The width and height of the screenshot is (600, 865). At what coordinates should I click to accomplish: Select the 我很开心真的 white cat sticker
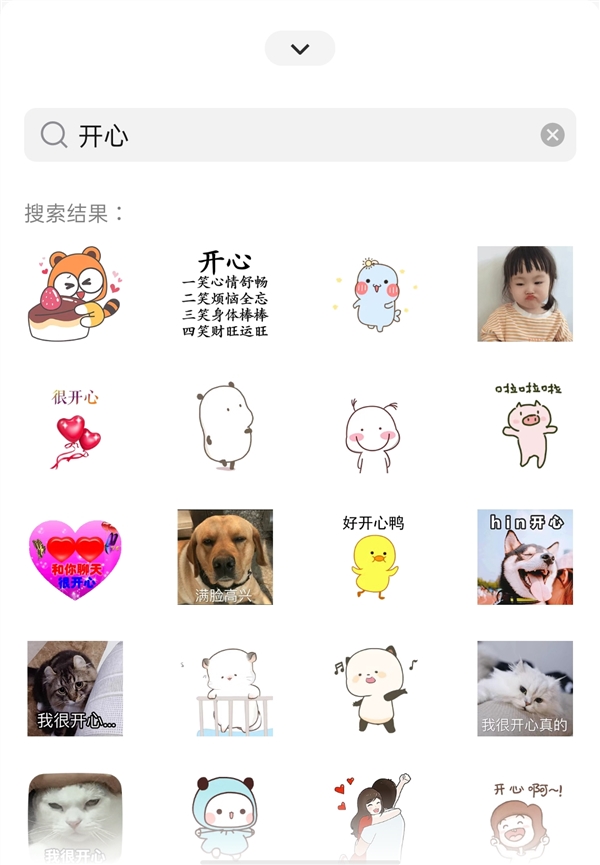(525, 689)
